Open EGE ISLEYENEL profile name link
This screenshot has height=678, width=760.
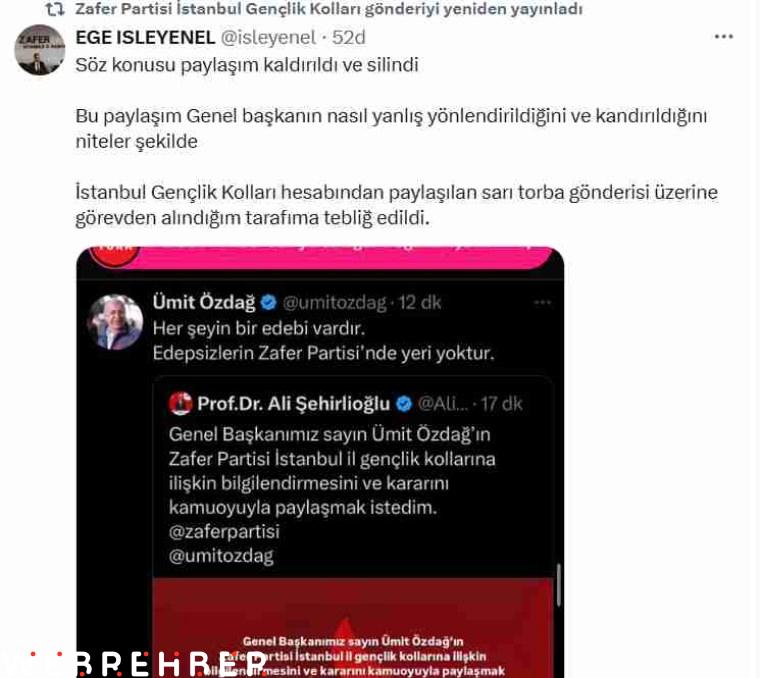tap(145, 37)
